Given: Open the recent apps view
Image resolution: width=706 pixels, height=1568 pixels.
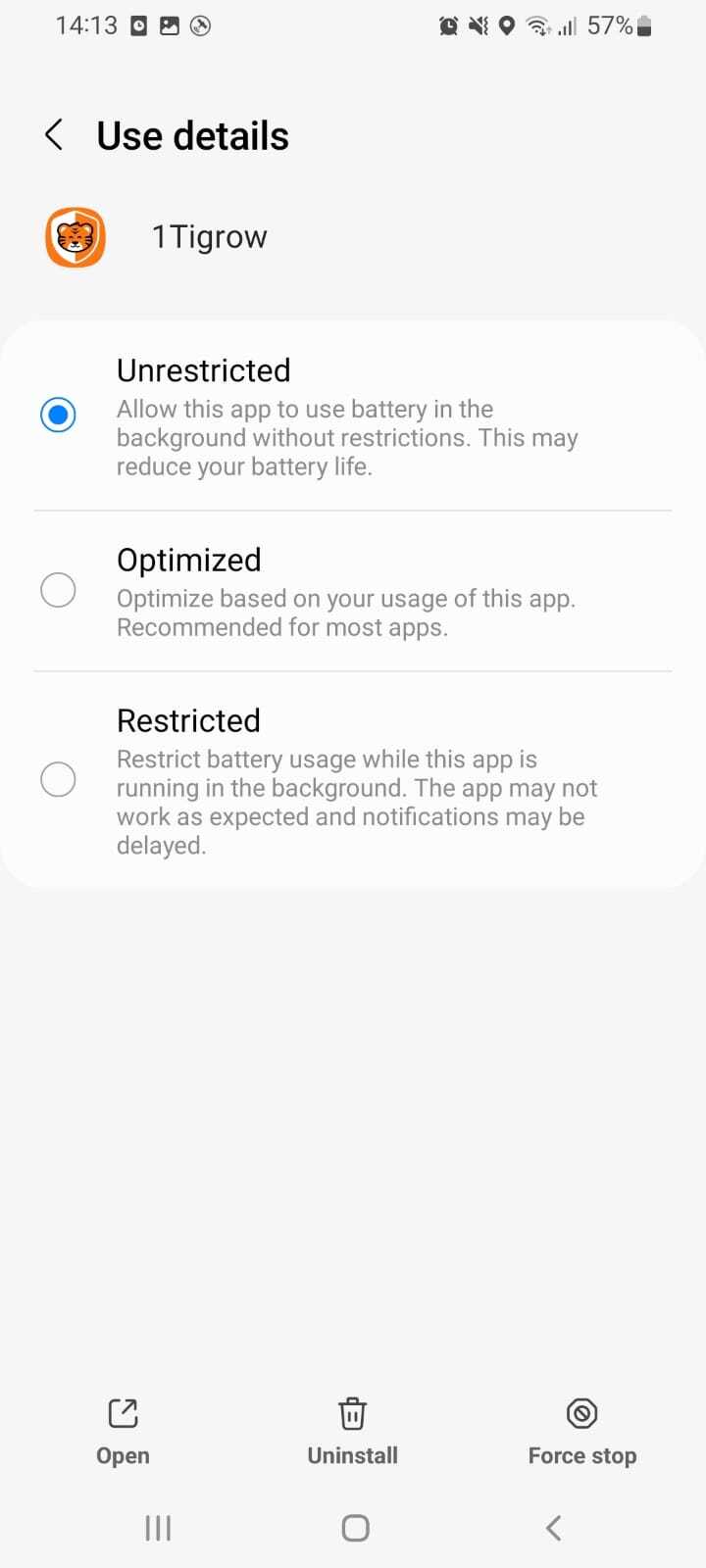Looking at the screenshot, I should pyautogui.click(x=158, y=1527).
